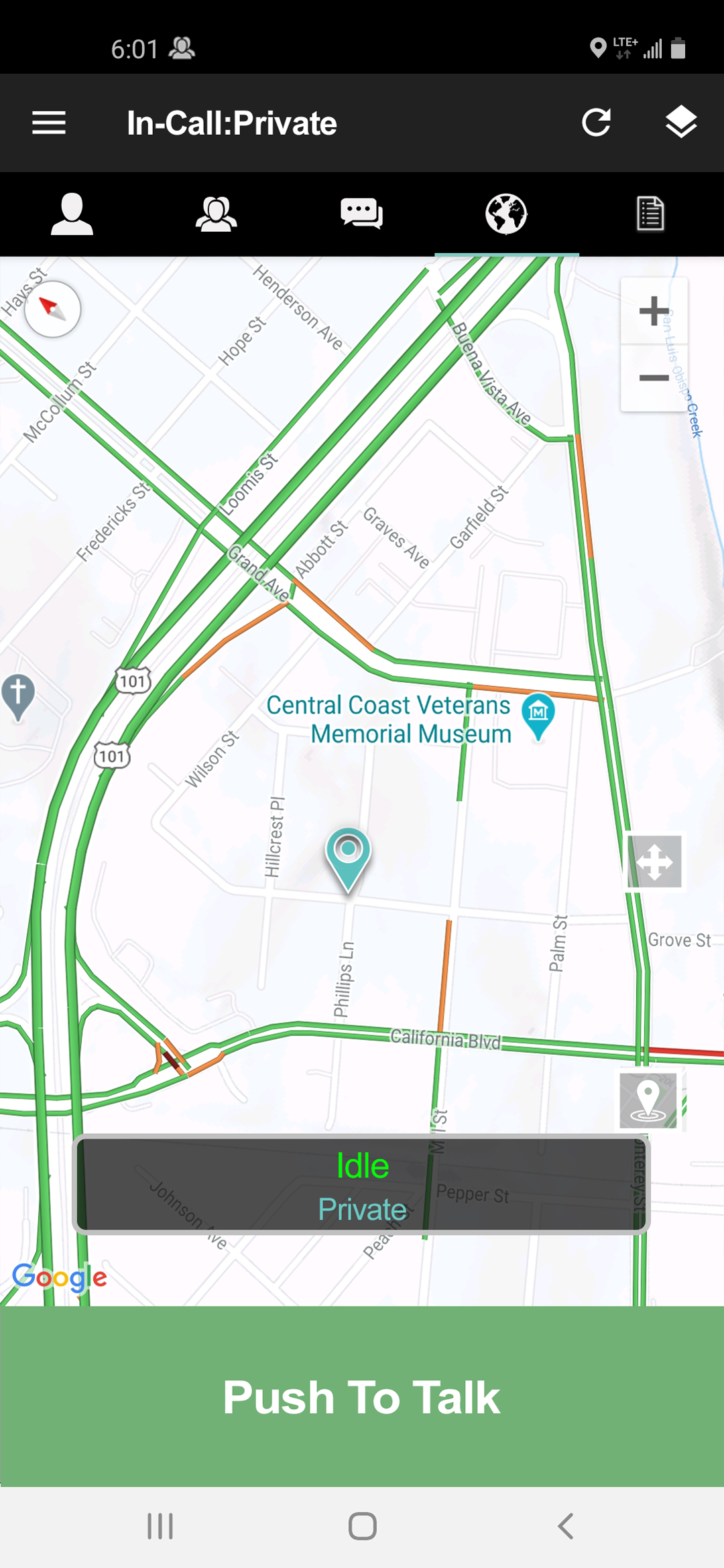Open the hamburger drawer menu
Image resolution: width=724 pixels, height=1568 pixels.
click(49, 123)
